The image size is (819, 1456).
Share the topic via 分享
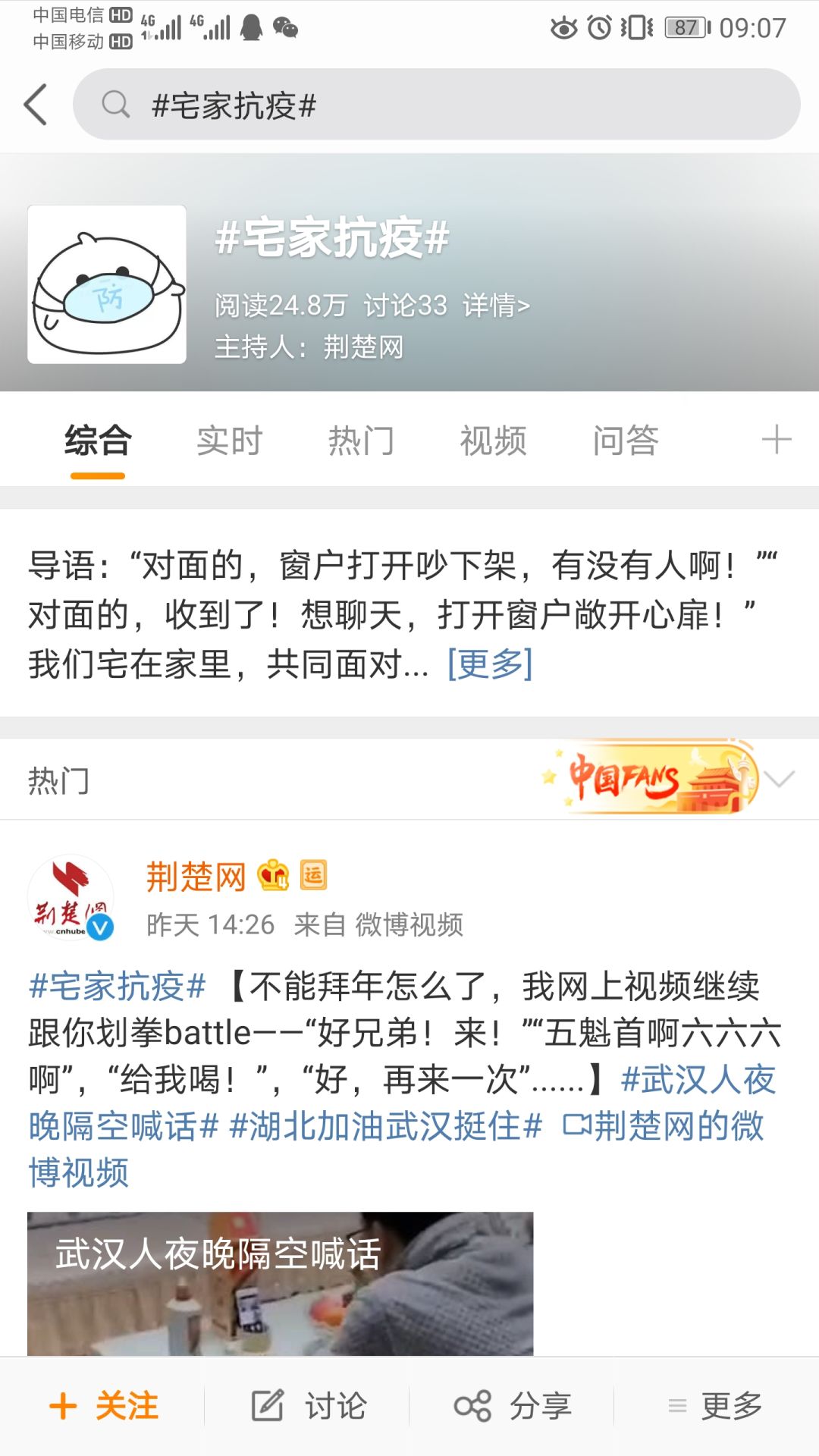point(513,1407)
